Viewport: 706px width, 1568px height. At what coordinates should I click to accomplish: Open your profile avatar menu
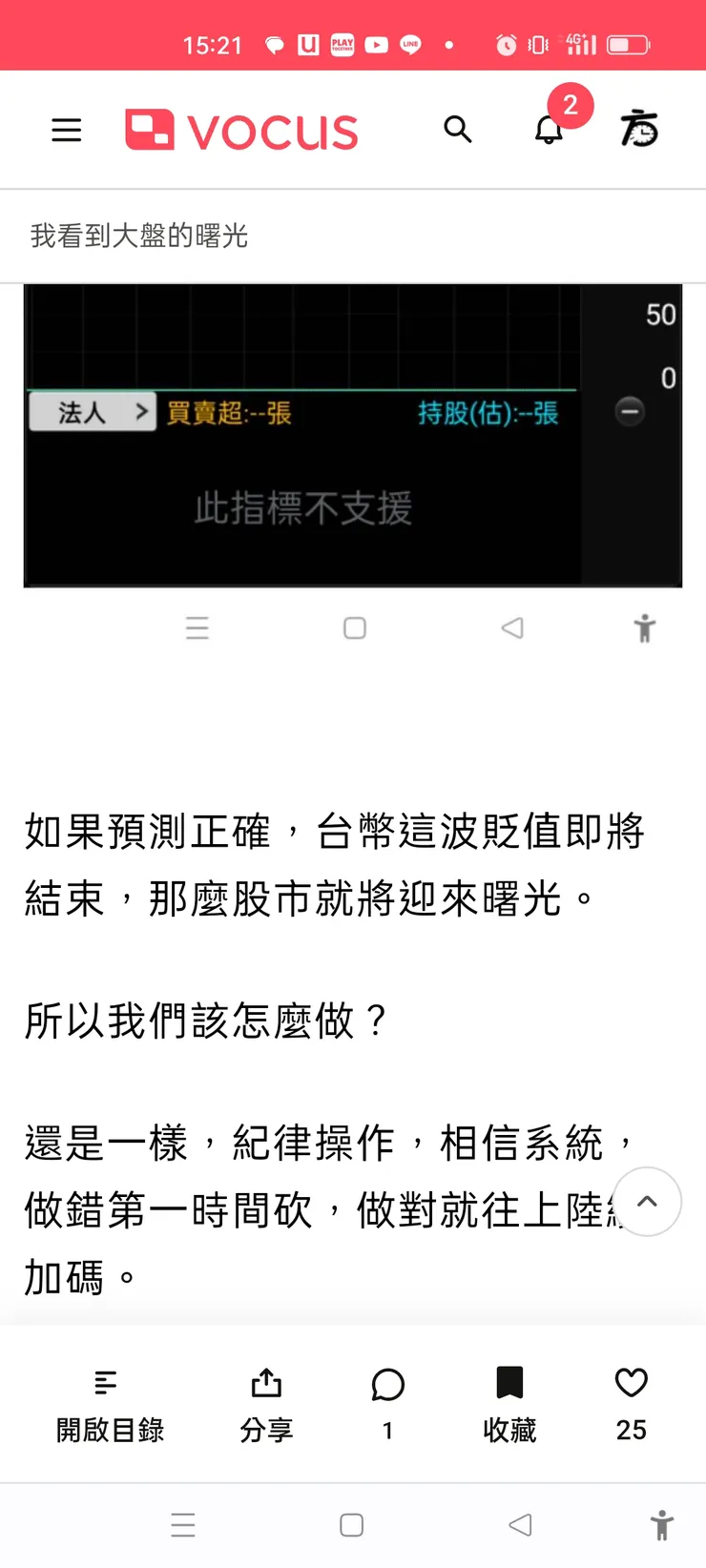[x=637, y=130]
